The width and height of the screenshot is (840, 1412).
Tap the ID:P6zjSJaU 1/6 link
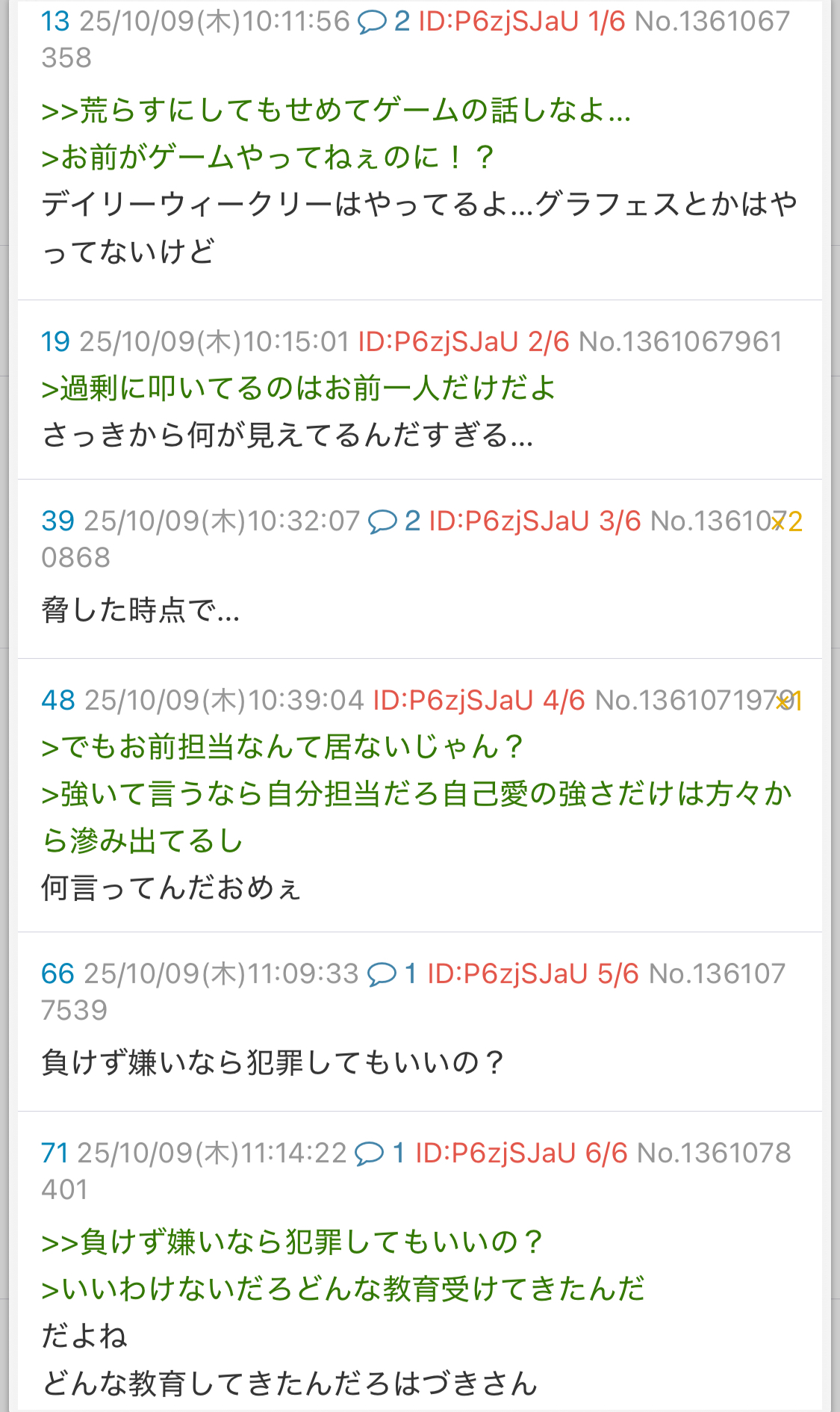coord(521,21)
